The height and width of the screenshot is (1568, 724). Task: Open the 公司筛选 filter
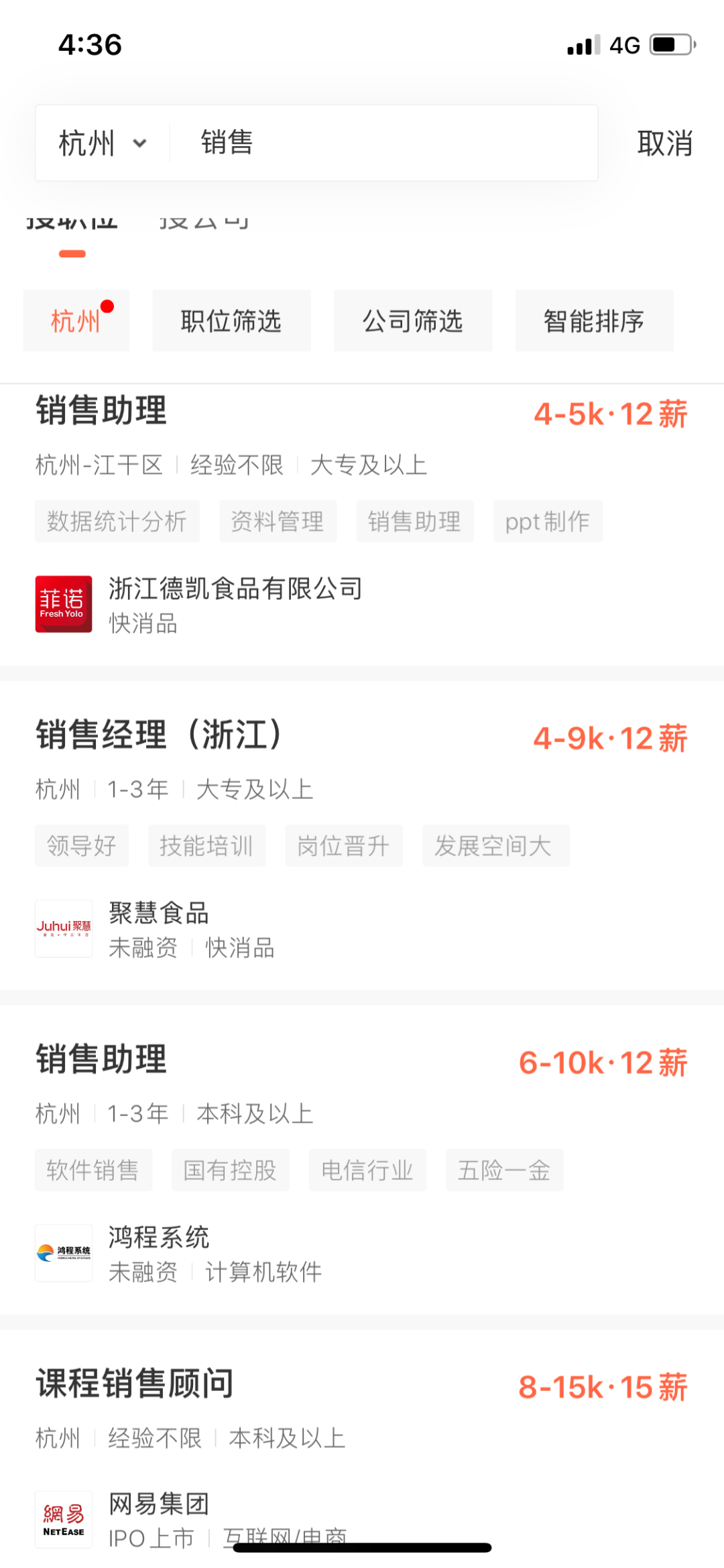pyautogui.click(x=413, y=320)
